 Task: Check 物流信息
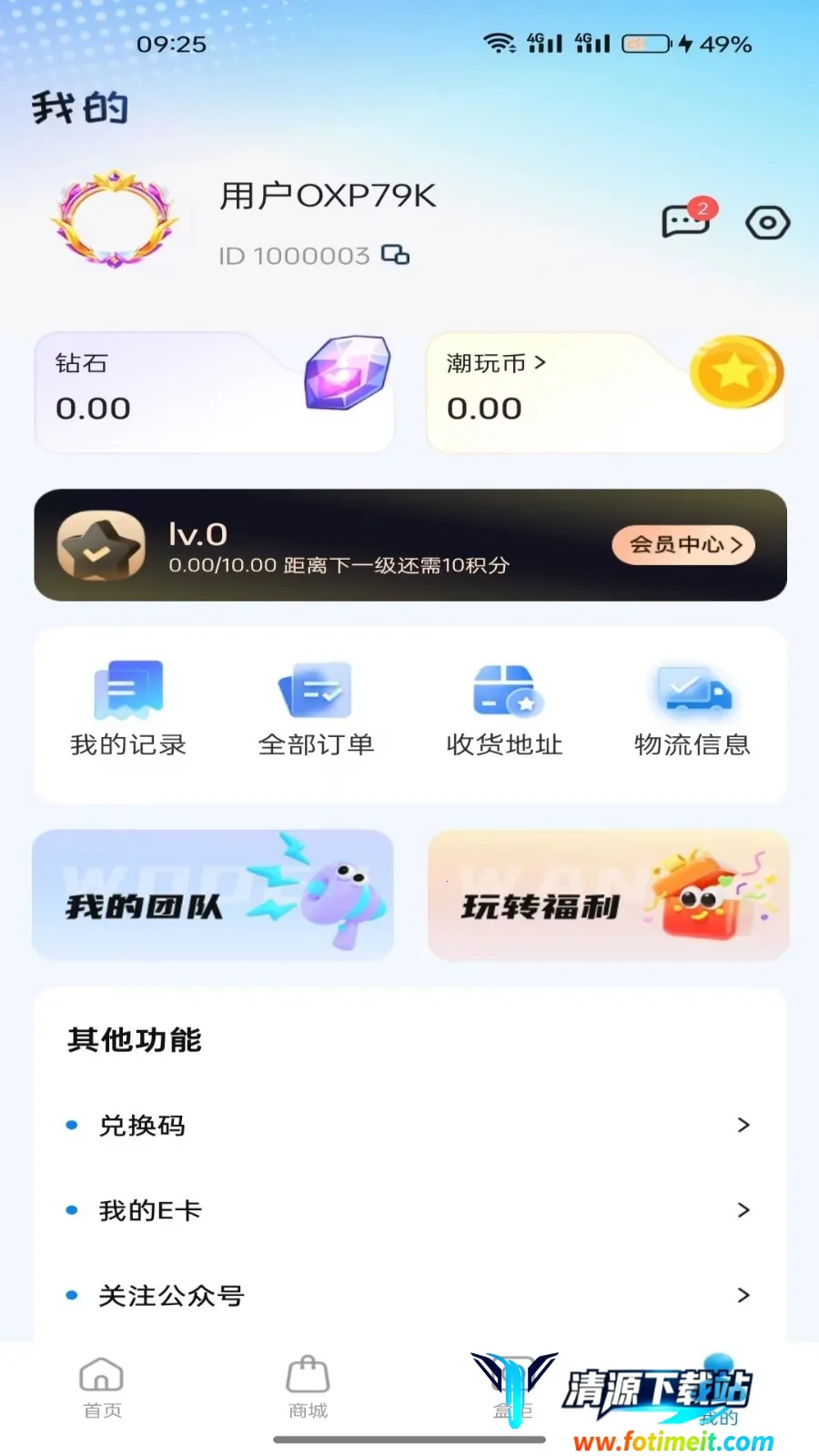click(693, 710)
